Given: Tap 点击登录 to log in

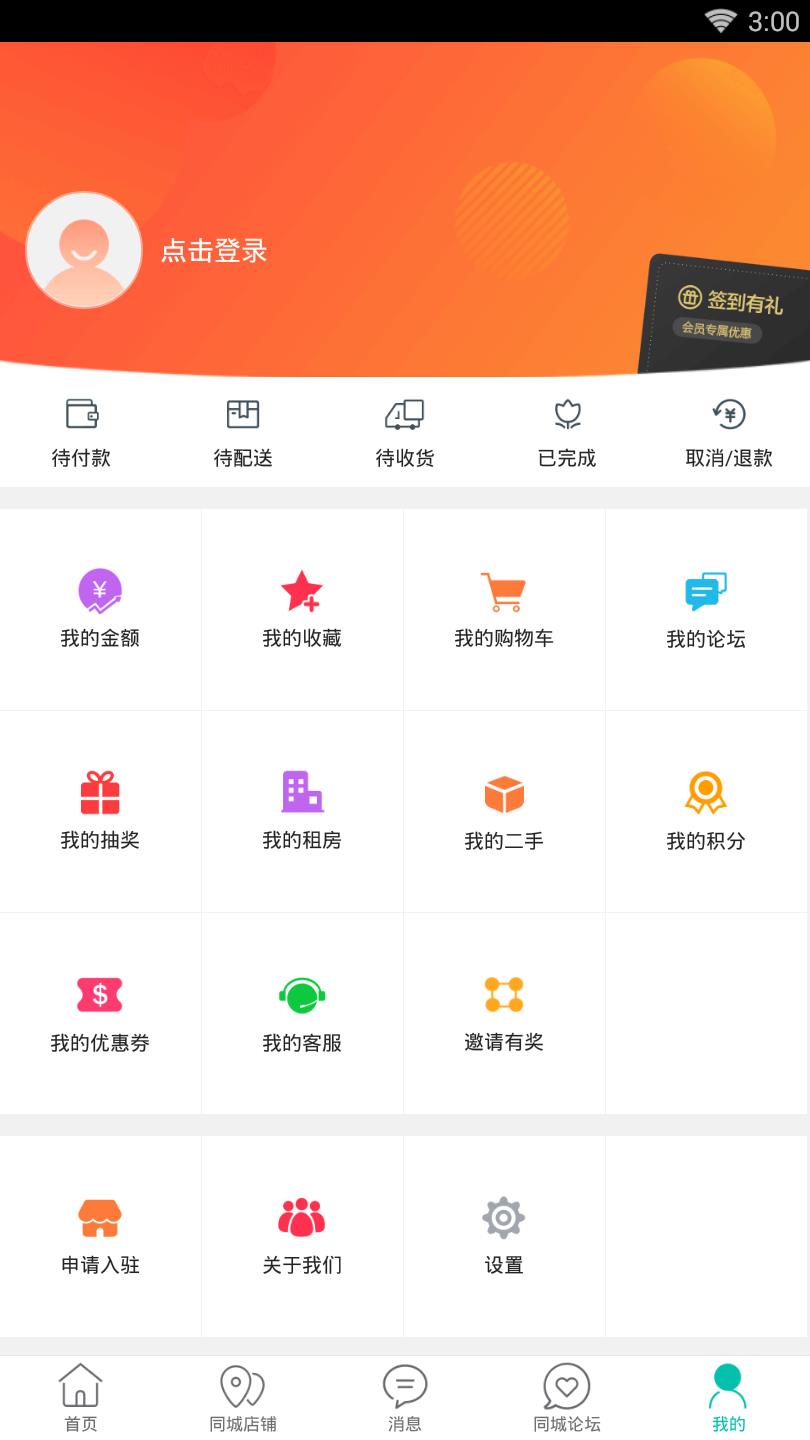Looking at the screenshot, I should [214, 251].
